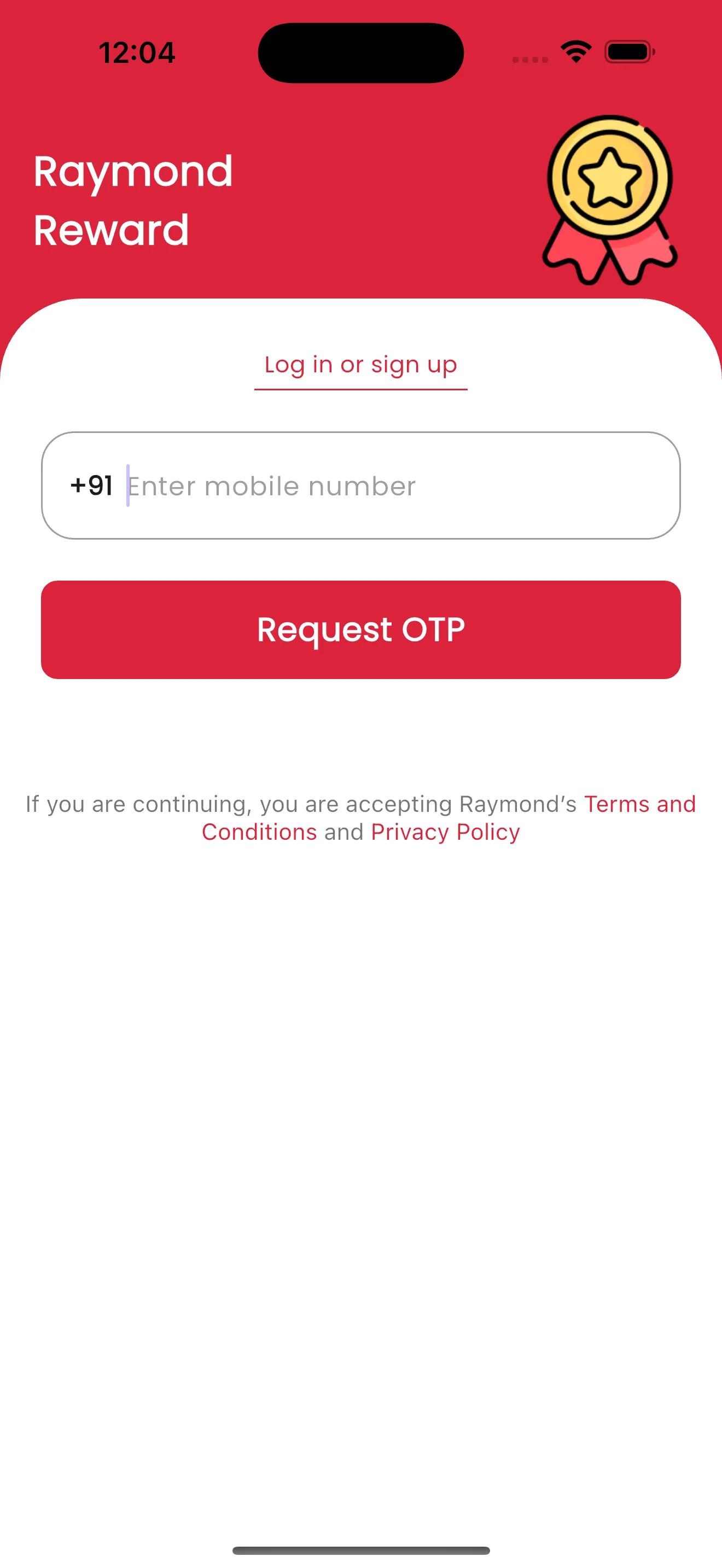This screenshot has width=722, height=1568.
Task: Tap the battery indicator icon
Action: click(x=629, y=52)
